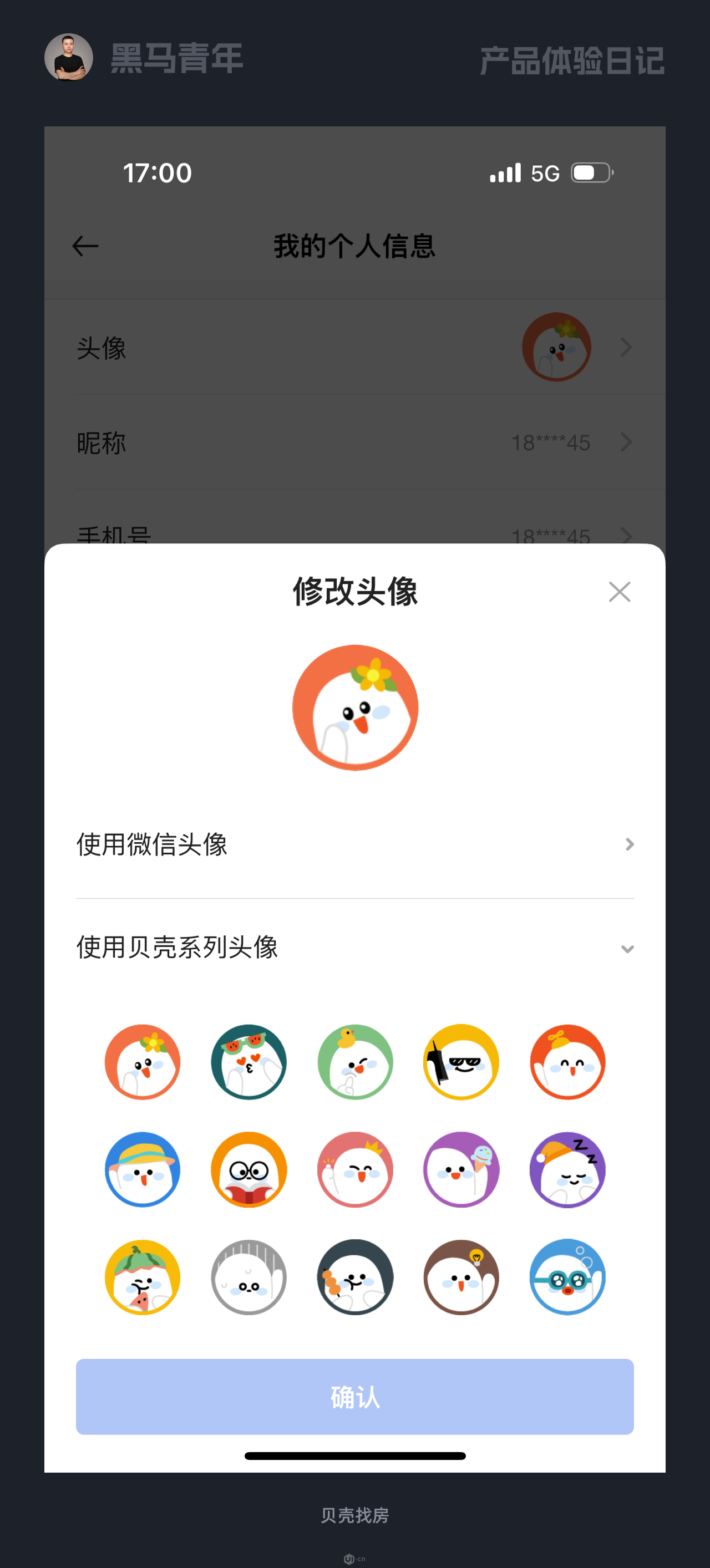This screenshot has width=710, height=1568.
Task: Pick the blue avatar wearing a sun hat
Action: pos(143,1169)
